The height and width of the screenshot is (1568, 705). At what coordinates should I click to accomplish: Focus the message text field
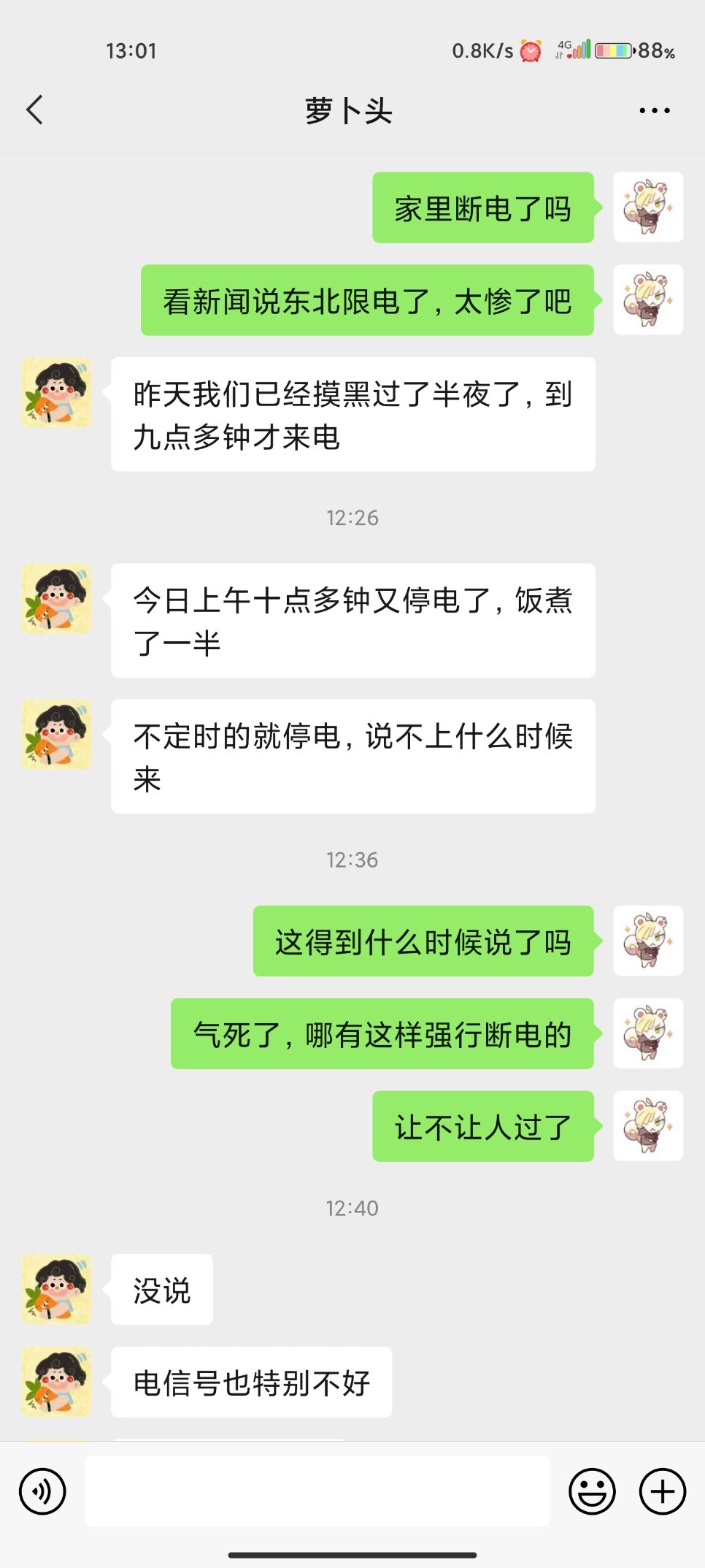317,1491
